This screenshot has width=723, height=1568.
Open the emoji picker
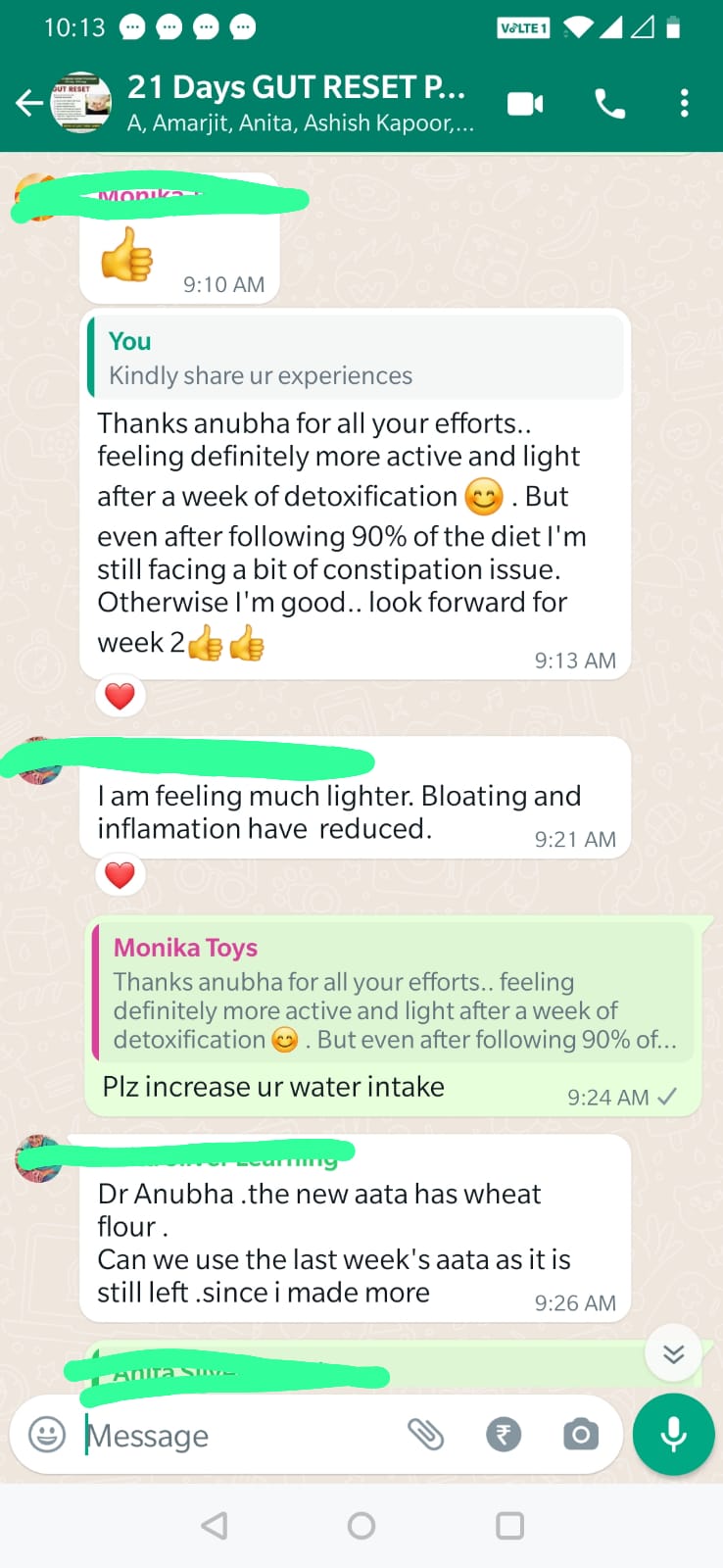point(47,1435)
